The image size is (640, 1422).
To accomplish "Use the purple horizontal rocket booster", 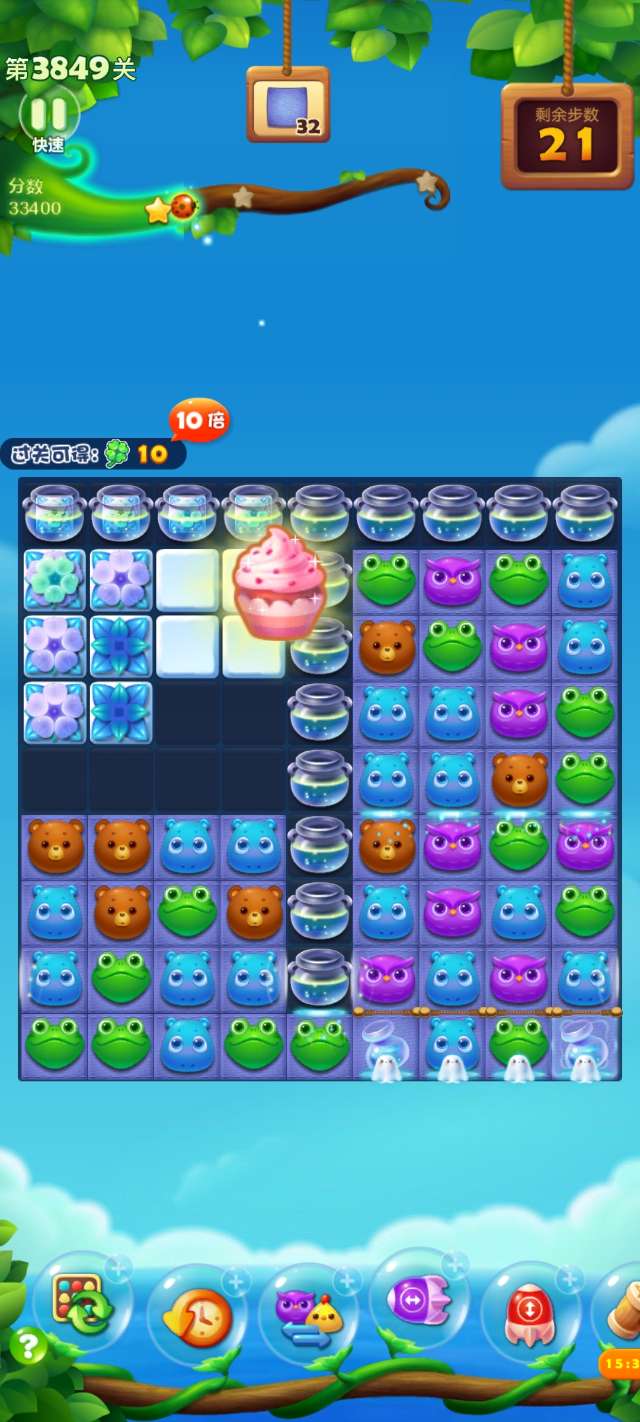I will click(418, 1302).
